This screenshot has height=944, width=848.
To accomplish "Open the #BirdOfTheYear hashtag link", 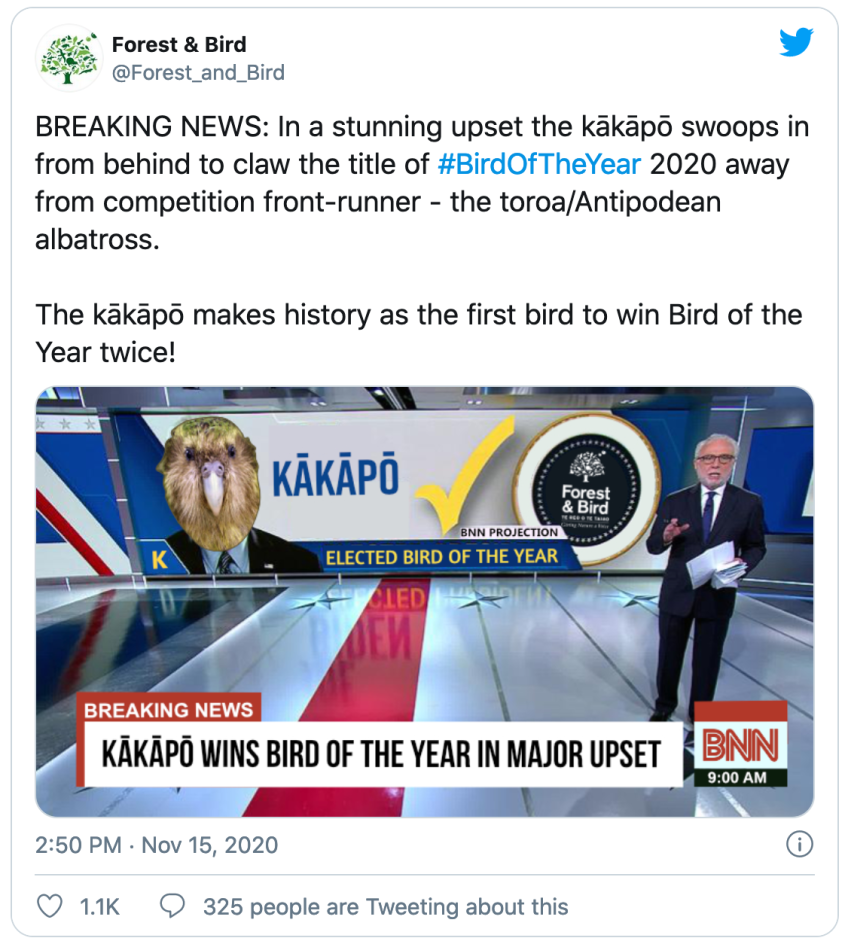I will (x=538, y=163).
